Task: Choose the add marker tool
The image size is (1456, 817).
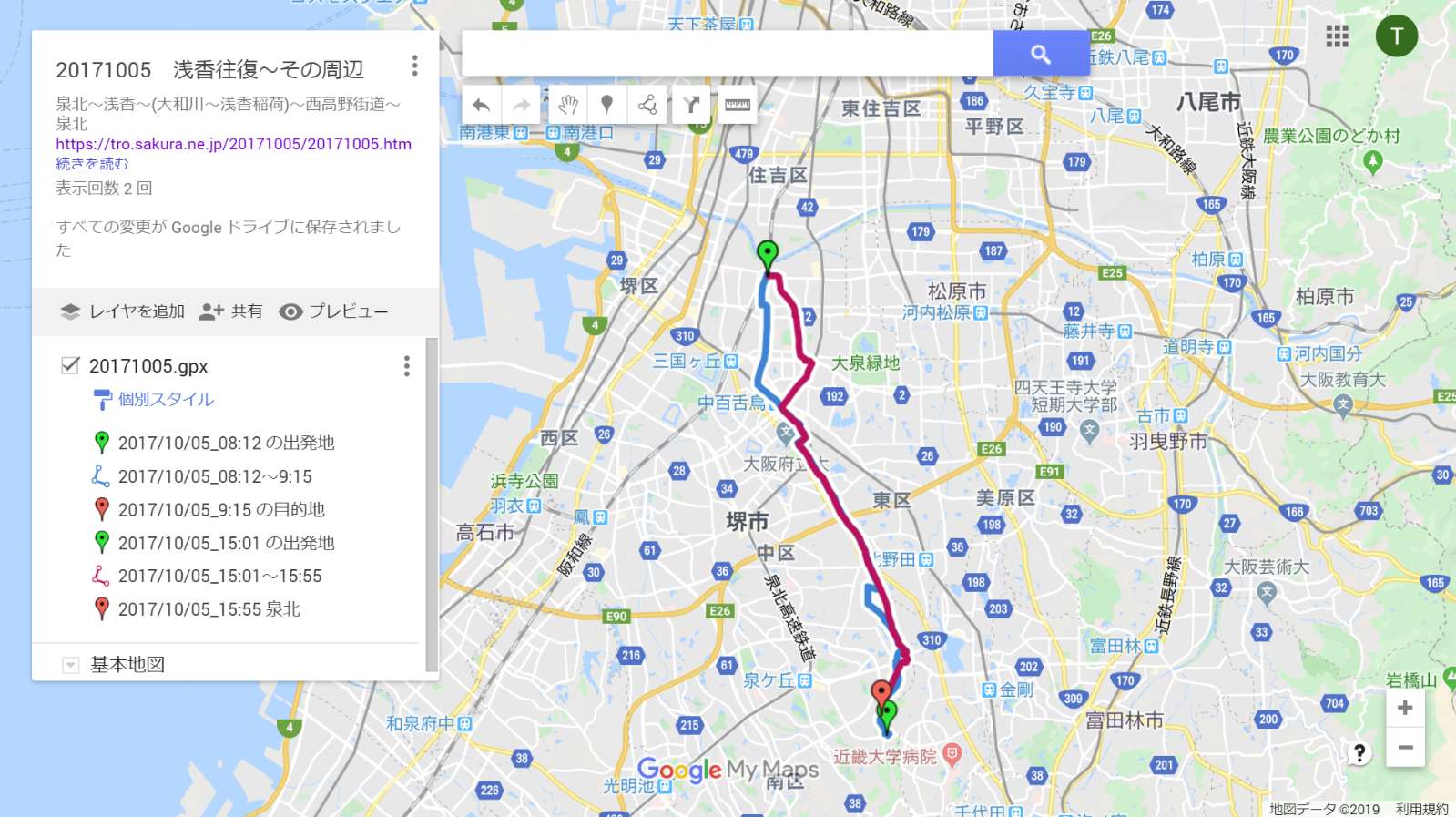Action: pos(607,105)
